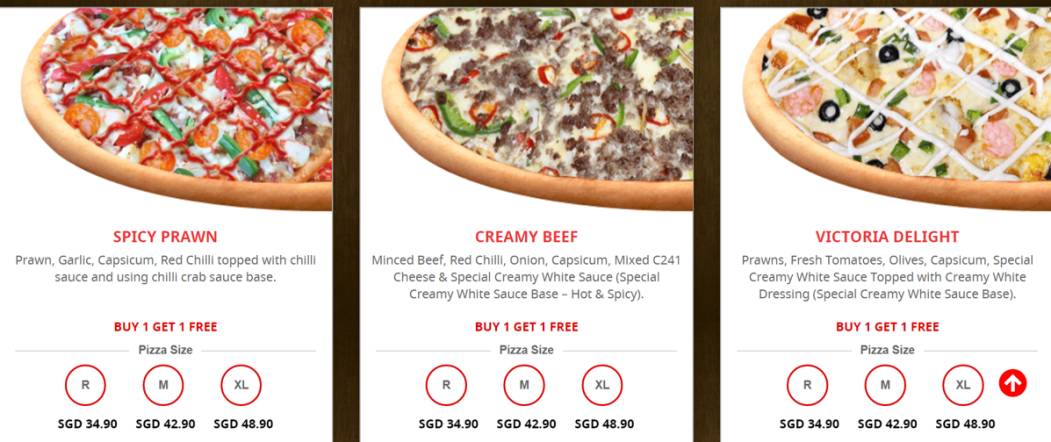Choose medium size for Victoria Delight
The height and width of the screenshot is (442, 1051).
885,385
